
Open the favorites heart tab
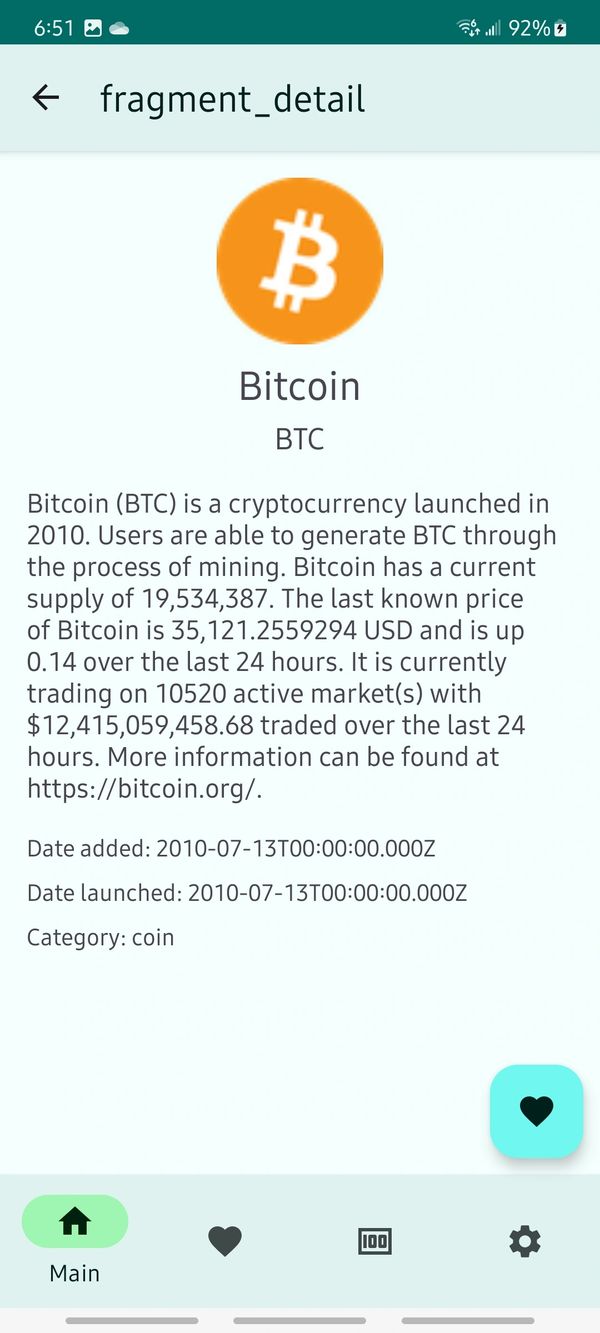click(x=225, y=1241)
